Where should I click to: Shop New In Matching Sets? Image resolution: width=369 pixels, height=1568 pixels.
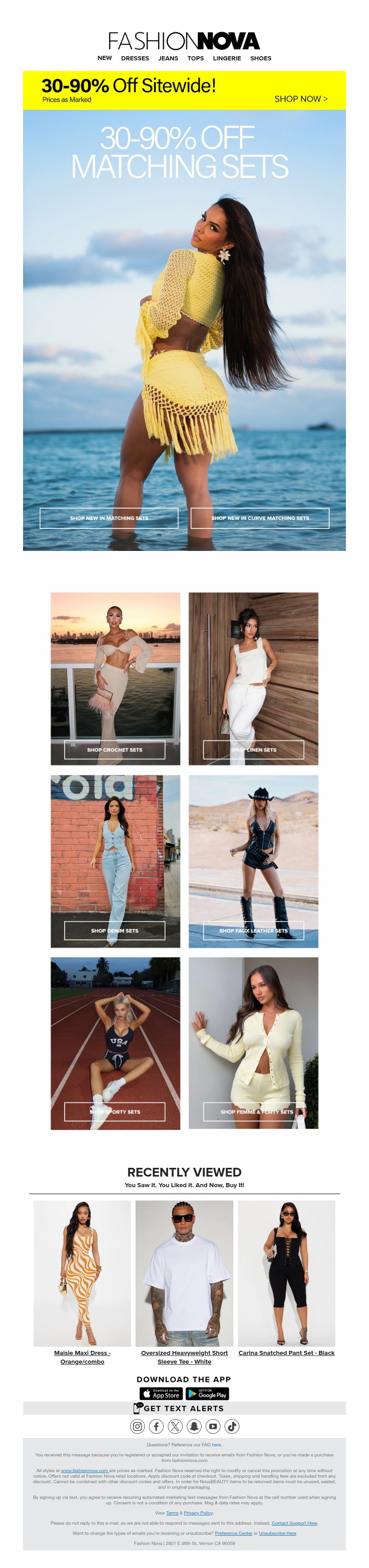(109, 518)
